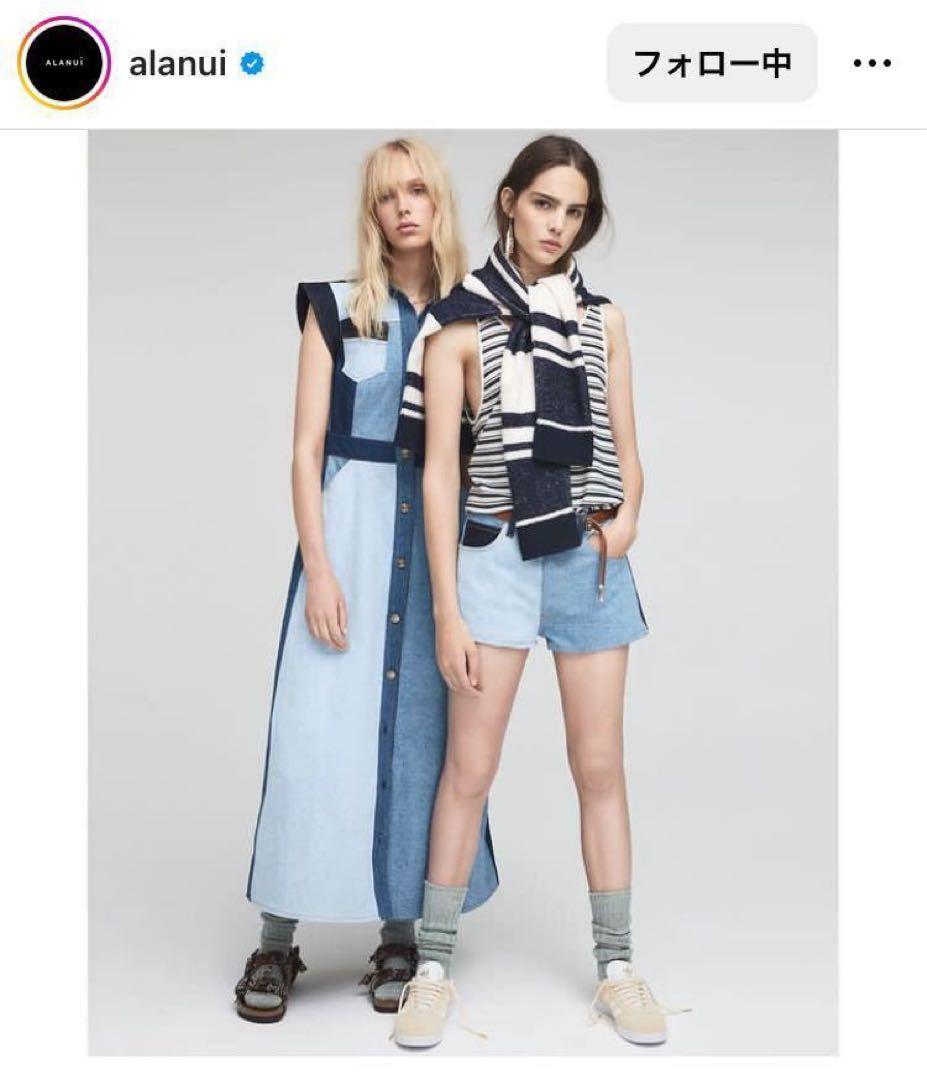This screenshot has width=927, height=1080.
Task: Open the three-dot overflow menu
Action: 871,63
